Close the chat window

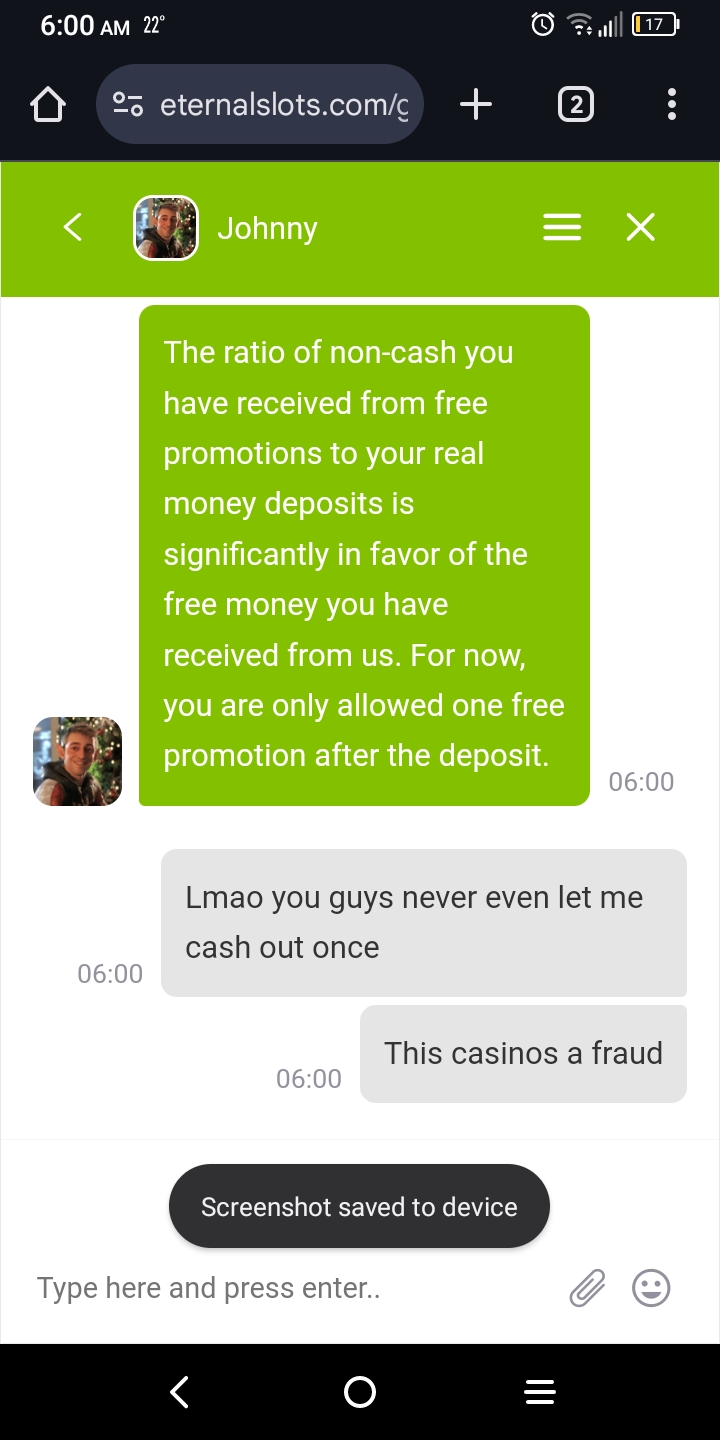(x=640, y=228)
